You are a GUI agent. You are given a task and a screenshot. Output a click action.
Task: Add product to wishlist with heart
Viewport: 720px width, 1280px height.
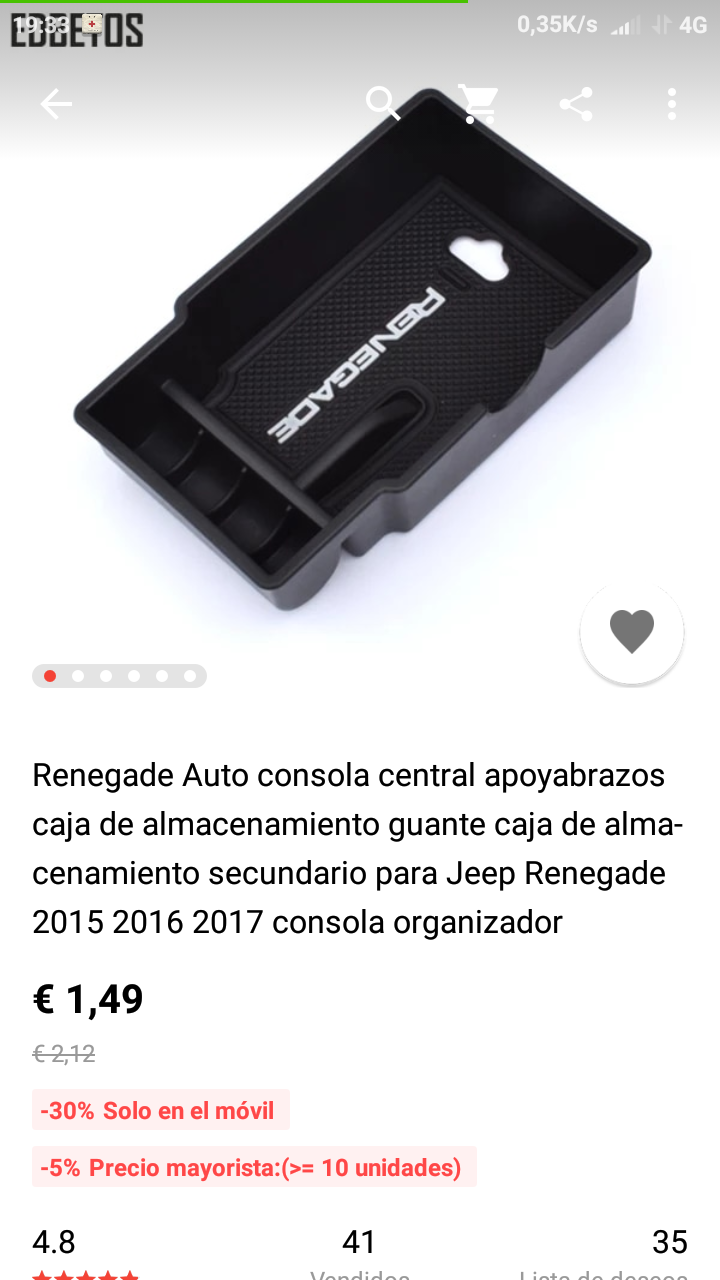coord(631,632)
